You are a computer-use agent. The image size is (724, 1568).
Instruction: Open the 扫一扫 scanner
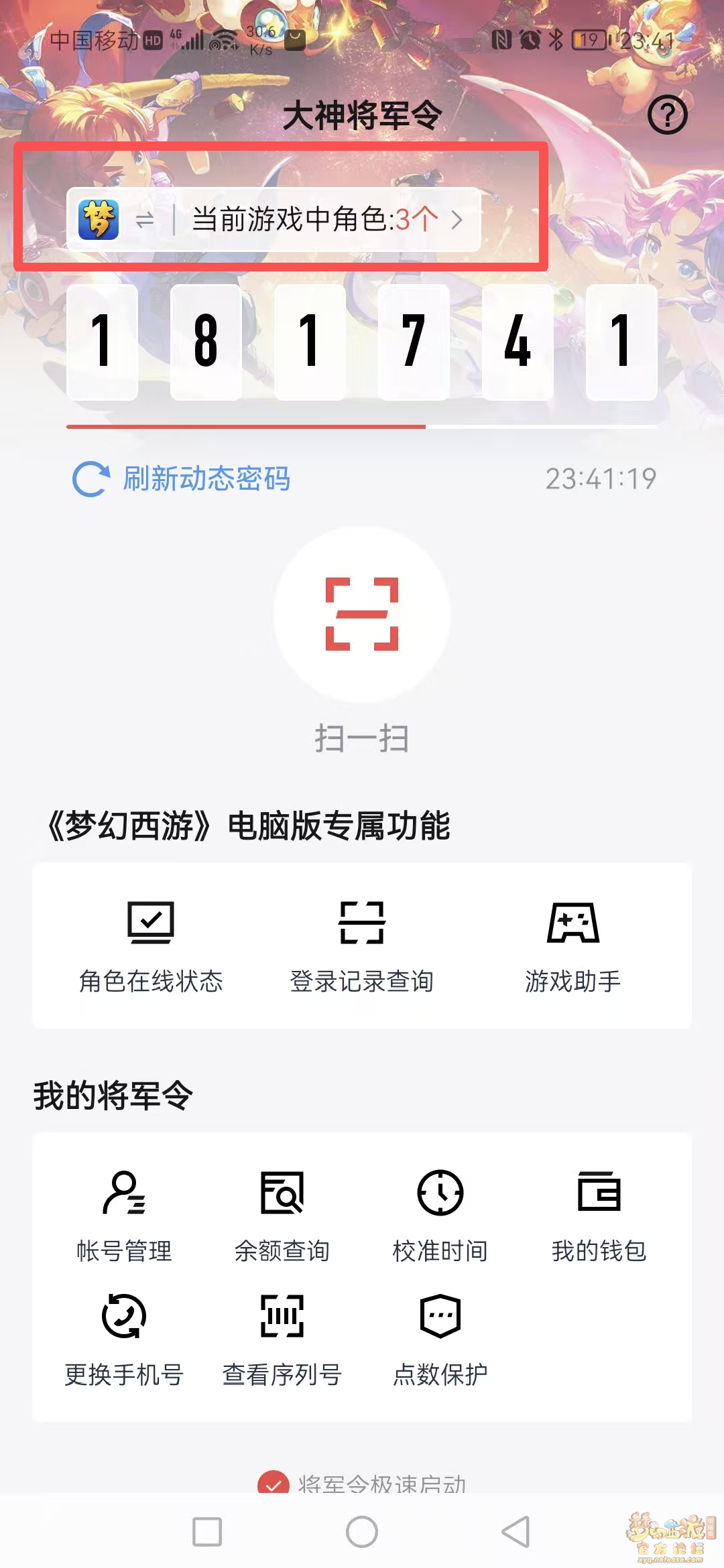point(362,614)
